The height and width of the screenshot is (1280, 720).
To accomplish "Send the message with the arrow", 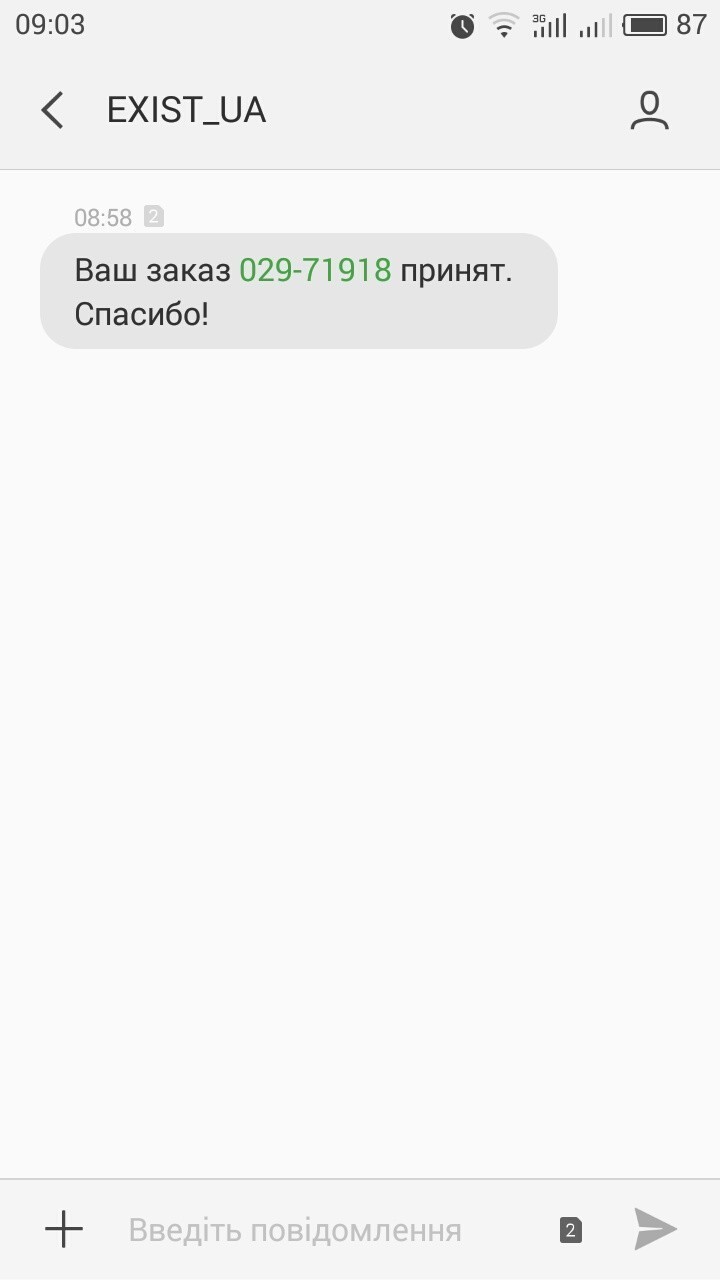I will tap(656, 1229).
